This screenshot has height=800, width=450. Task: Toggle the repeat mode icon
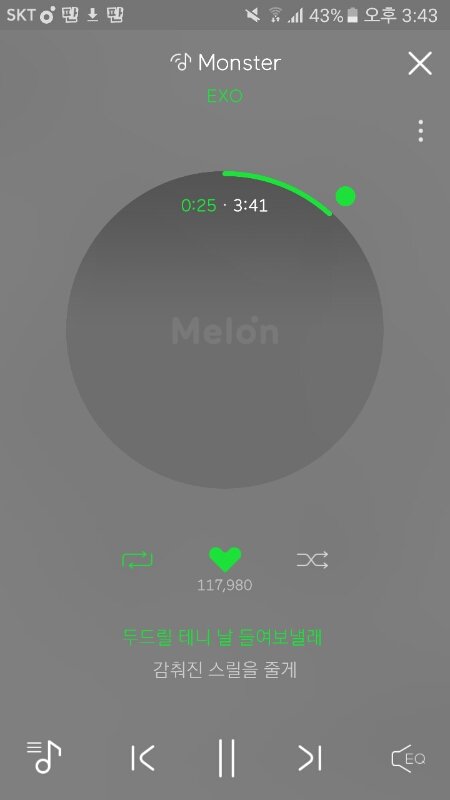pyautogui.click(x=137, y=560)
